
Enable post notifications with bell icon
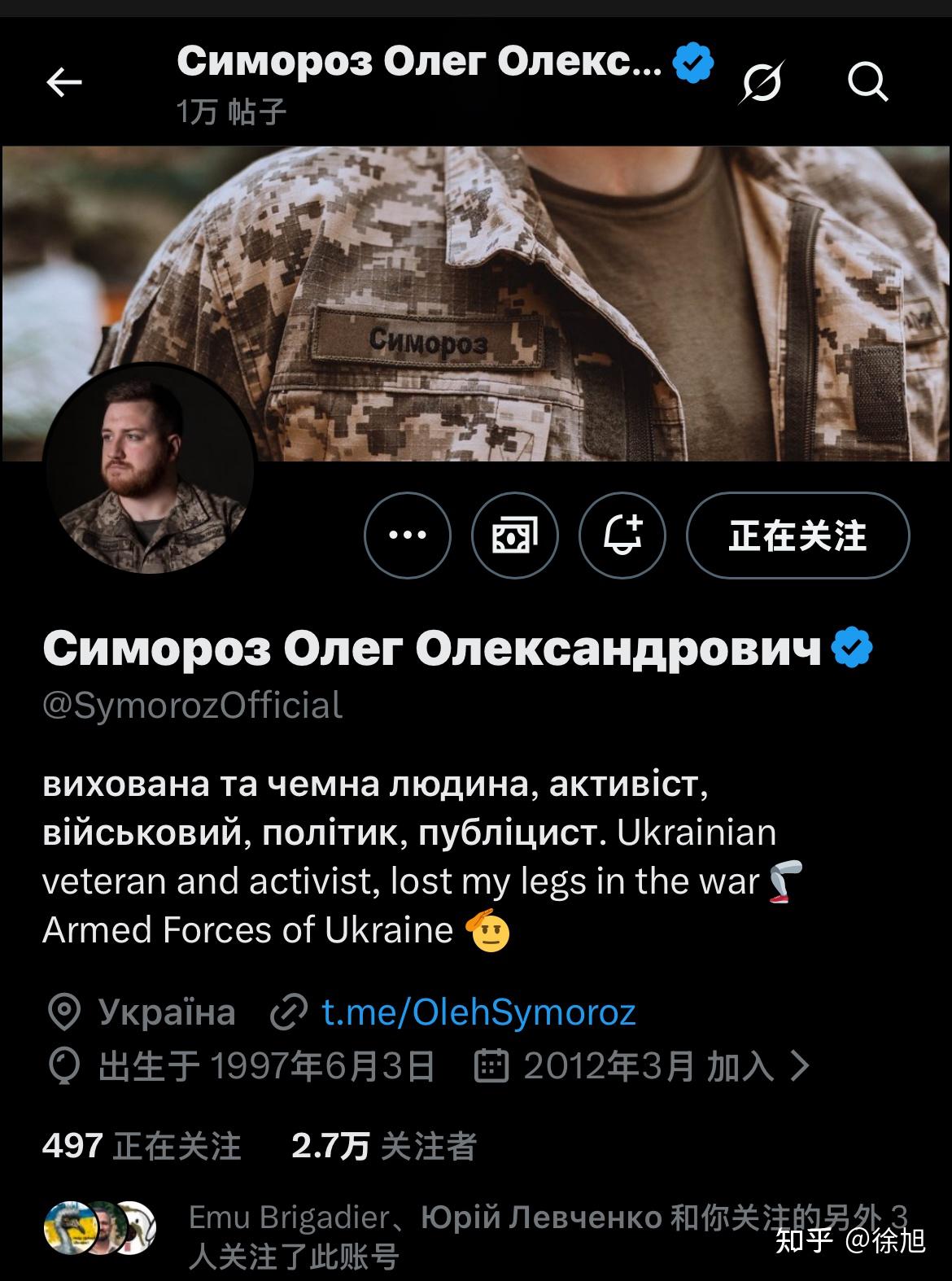coord(622,536)
